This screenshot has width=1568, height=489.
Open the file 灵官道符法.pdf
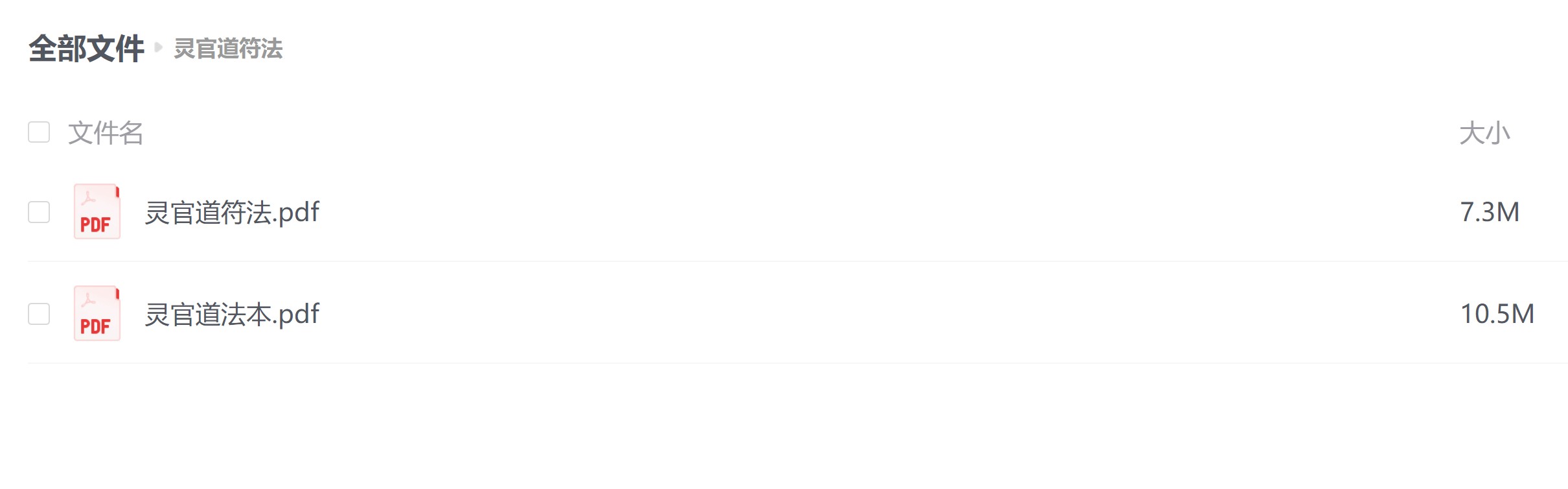pyautogui.click(x=232, y=212)
